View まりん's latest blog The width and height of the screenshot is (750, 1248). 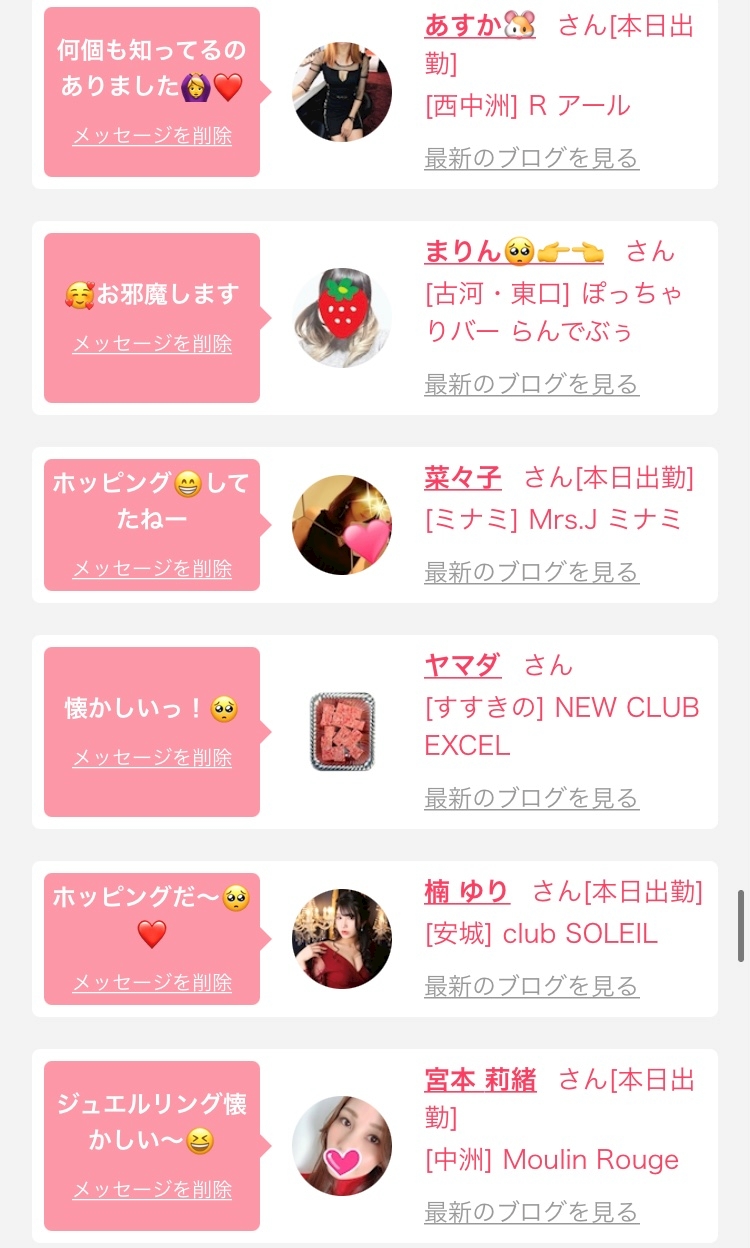click(x=531, y=384)
